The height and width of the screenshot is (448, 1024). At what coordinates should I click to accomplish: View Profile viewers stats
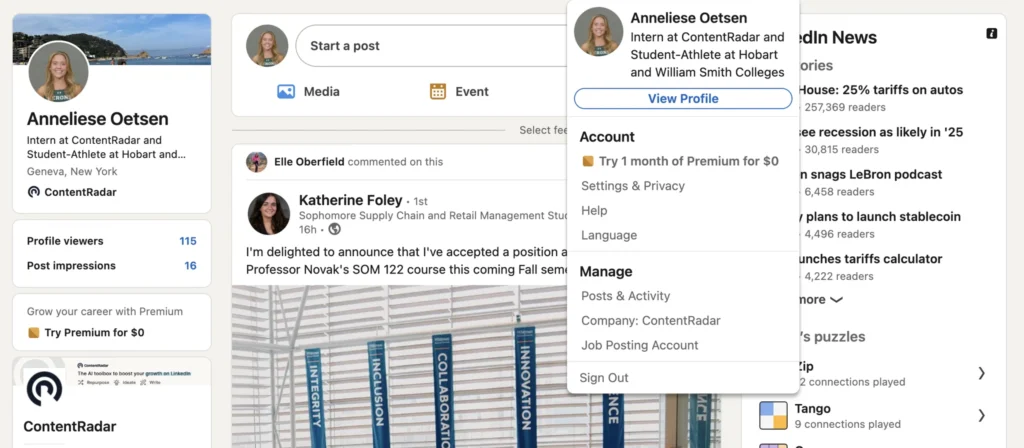111,241
